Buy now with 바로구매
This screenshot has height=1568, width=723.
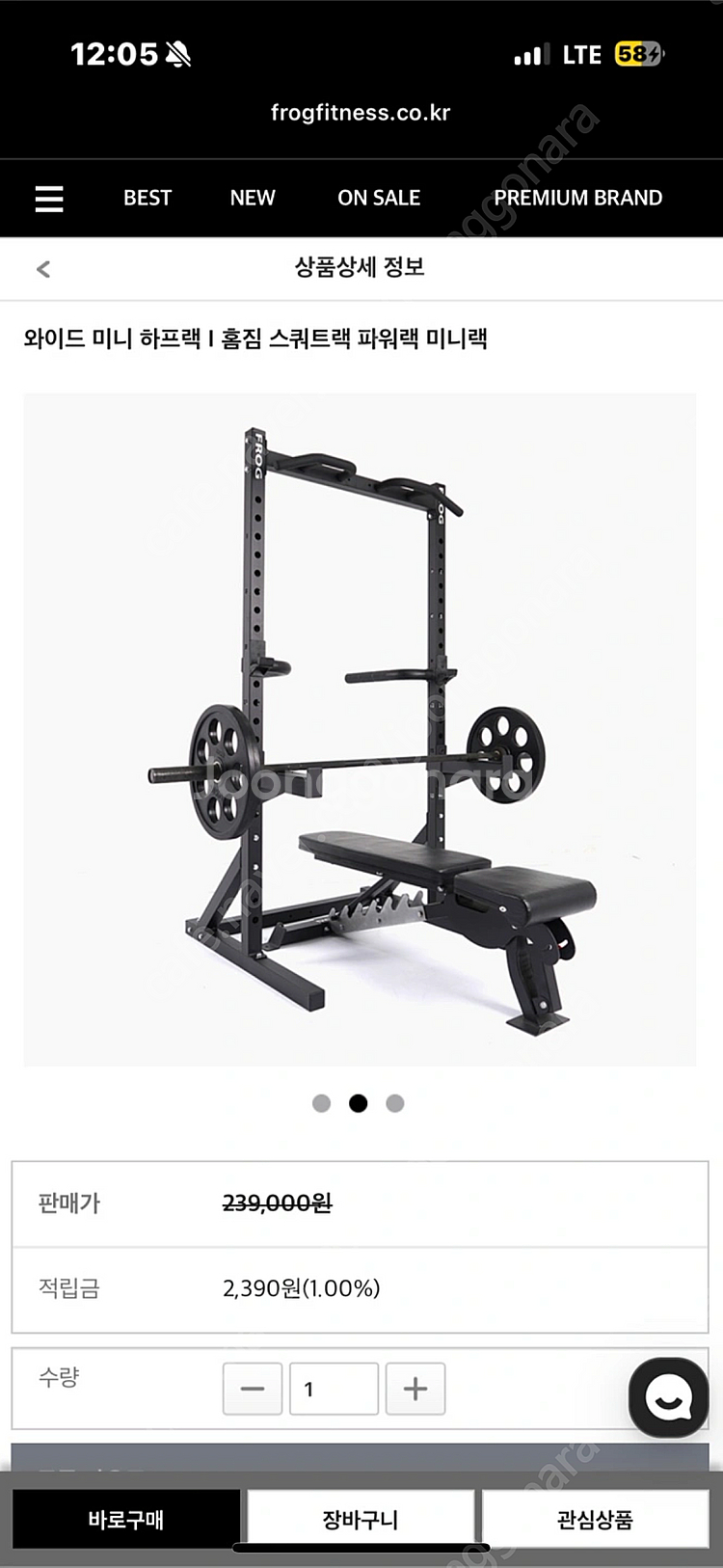126,1520
